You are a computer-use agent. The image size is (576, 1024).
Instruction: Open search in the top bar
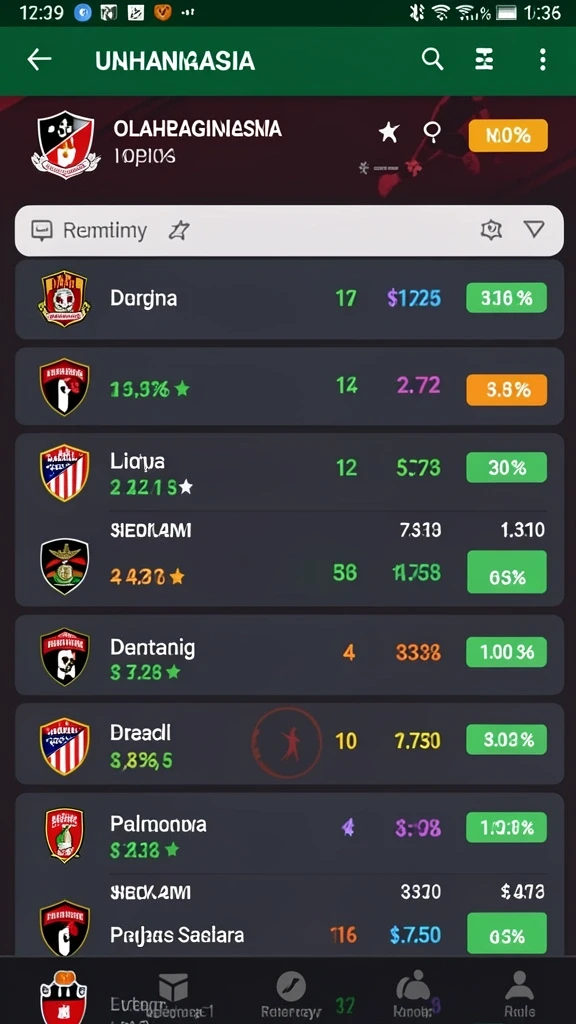click(x=432, y=60)
